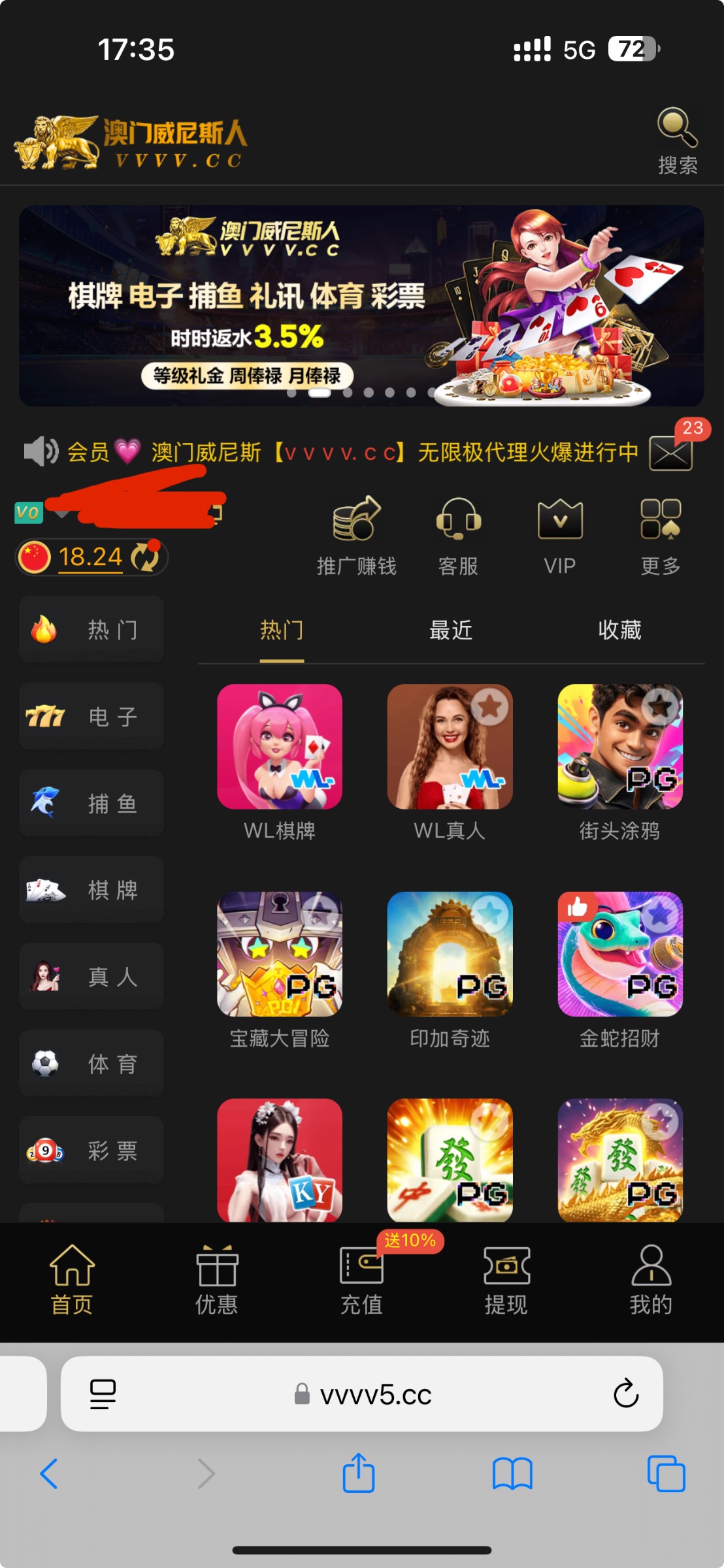Contact 客服 customer service
The image size is (724, 1568).
(x=458, y=536)
